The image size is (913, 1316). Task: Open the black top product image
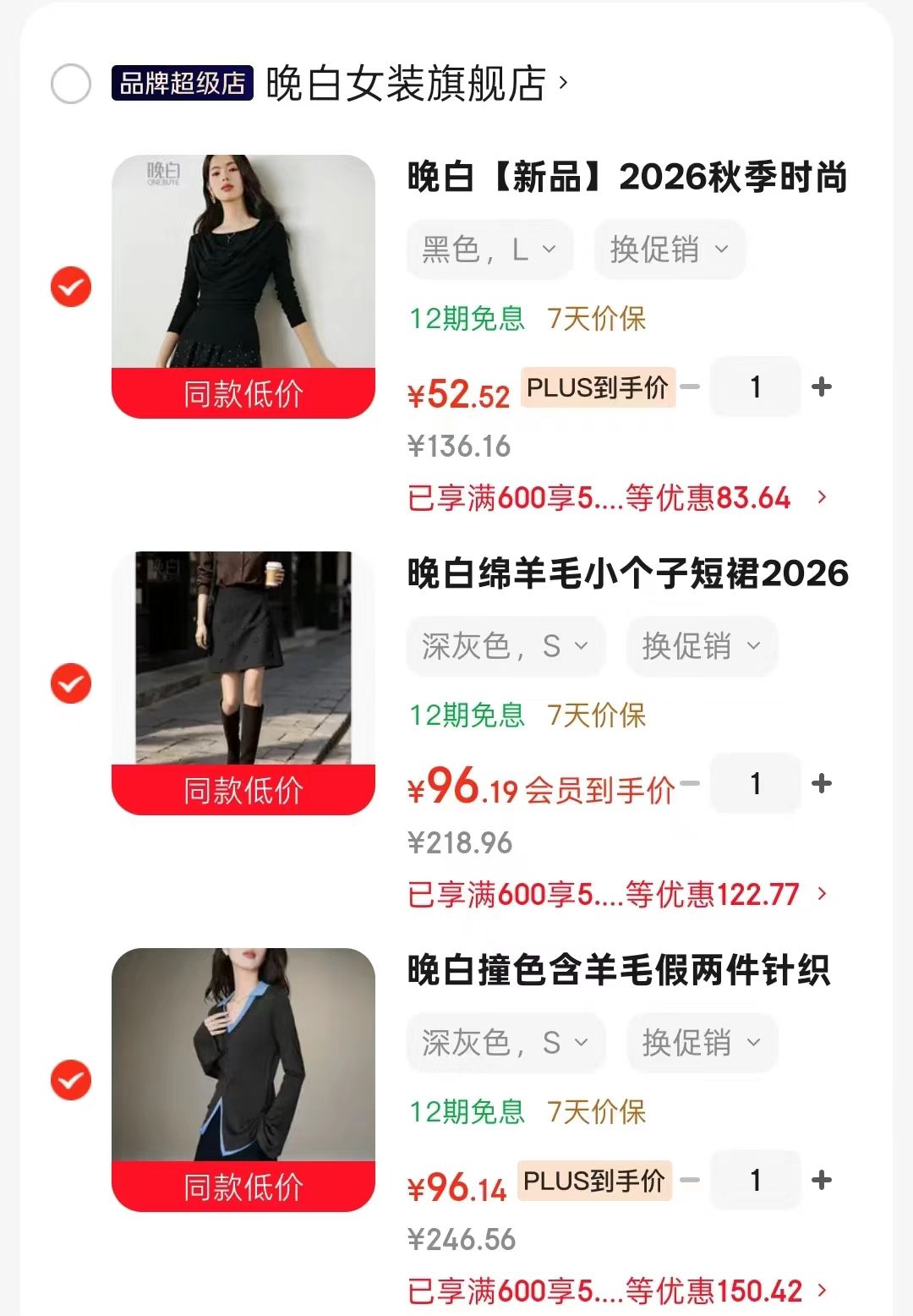point(243,286)
